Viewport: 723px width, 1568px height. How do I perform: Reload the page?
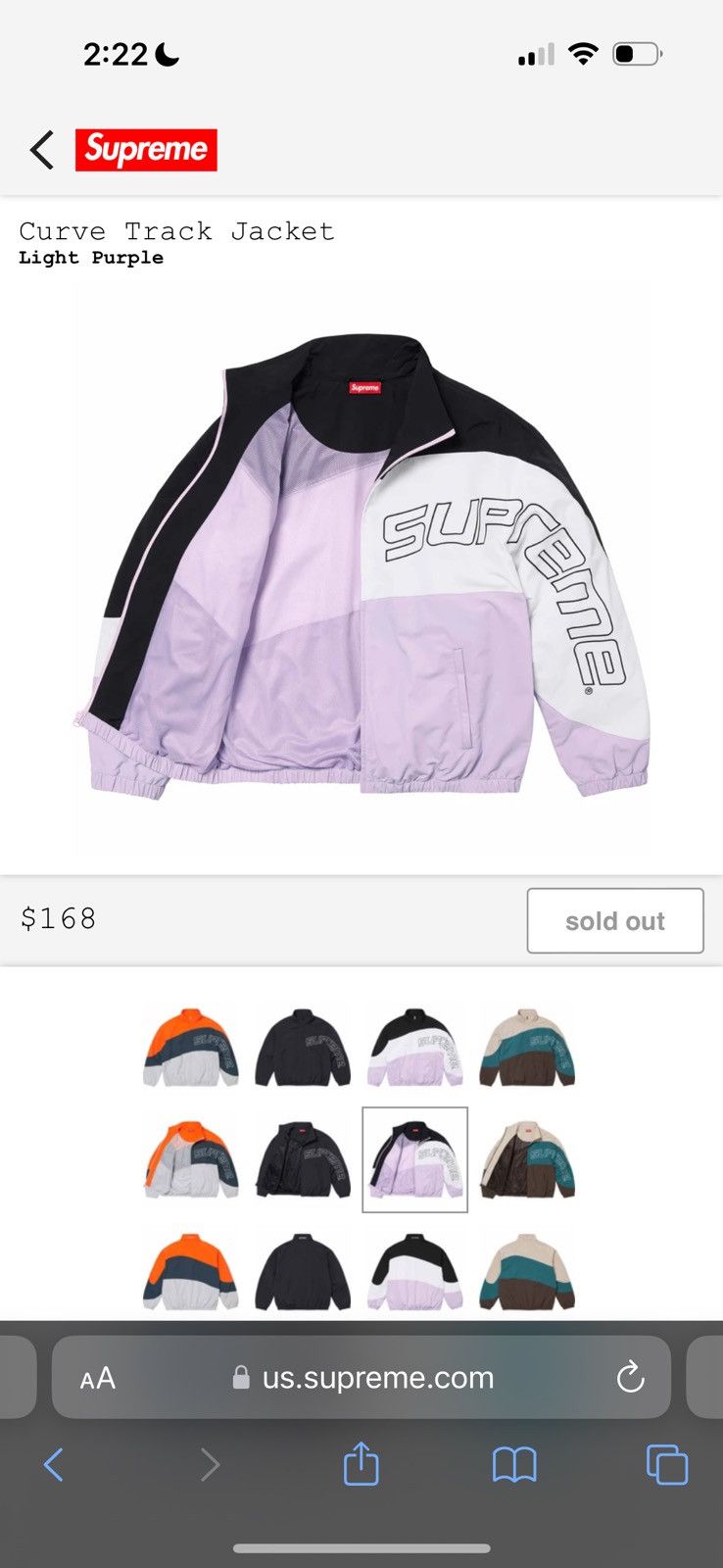(630, 1378)
